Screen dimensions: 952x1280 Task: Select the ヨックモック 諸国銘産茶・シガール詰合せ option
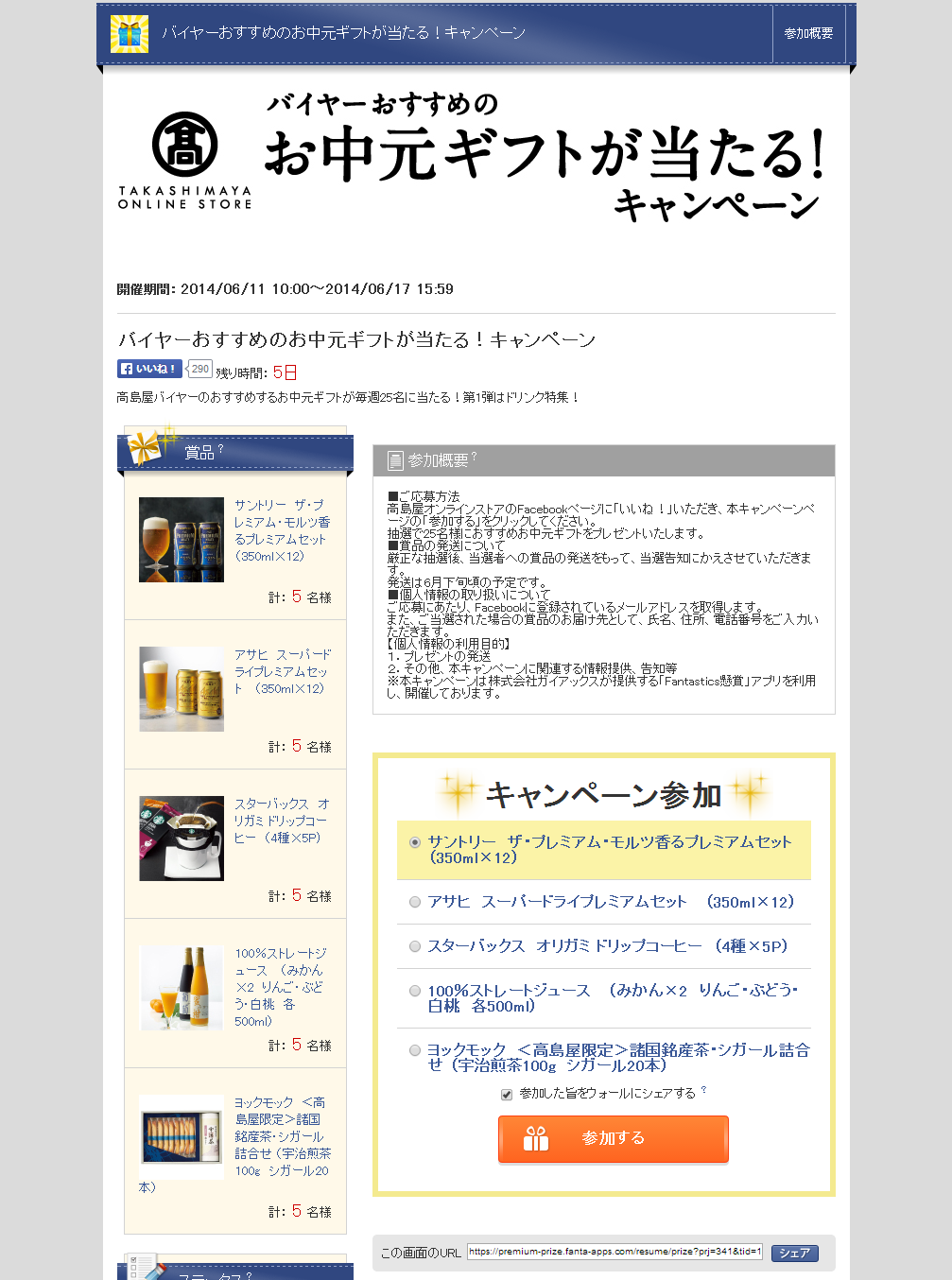pos(415,1050)
